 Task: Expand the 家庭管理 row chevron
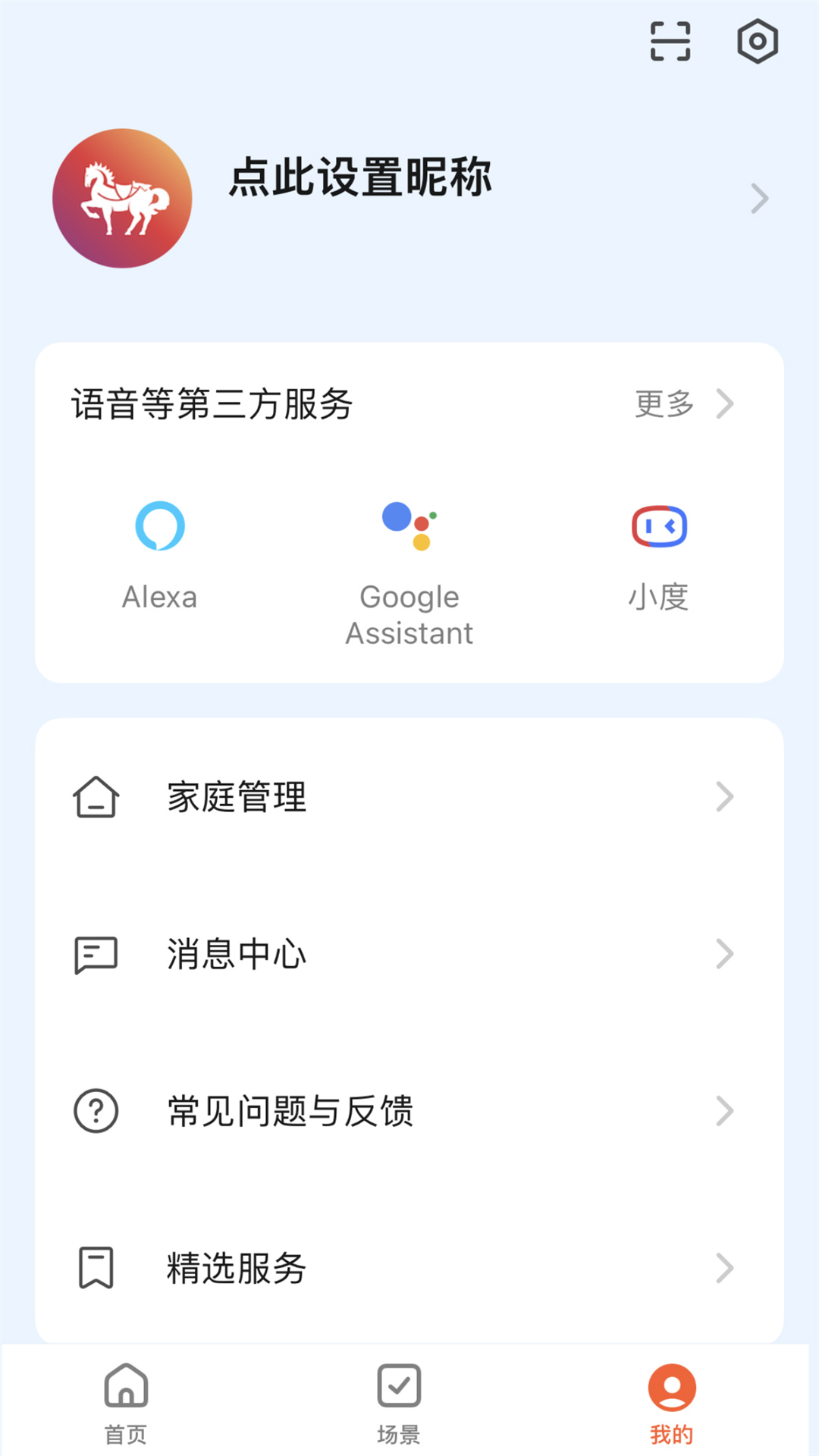click(x=725, y=797)
